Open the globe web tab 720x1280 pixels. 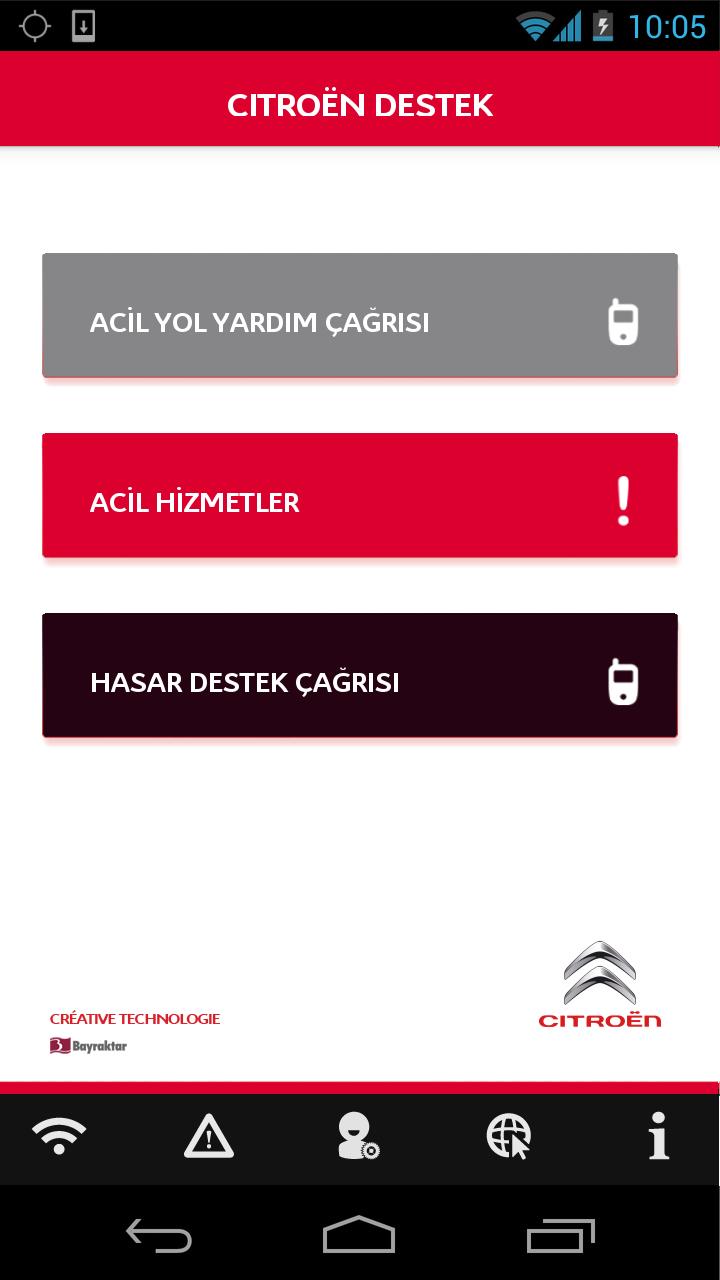(x=508, y=1137)
